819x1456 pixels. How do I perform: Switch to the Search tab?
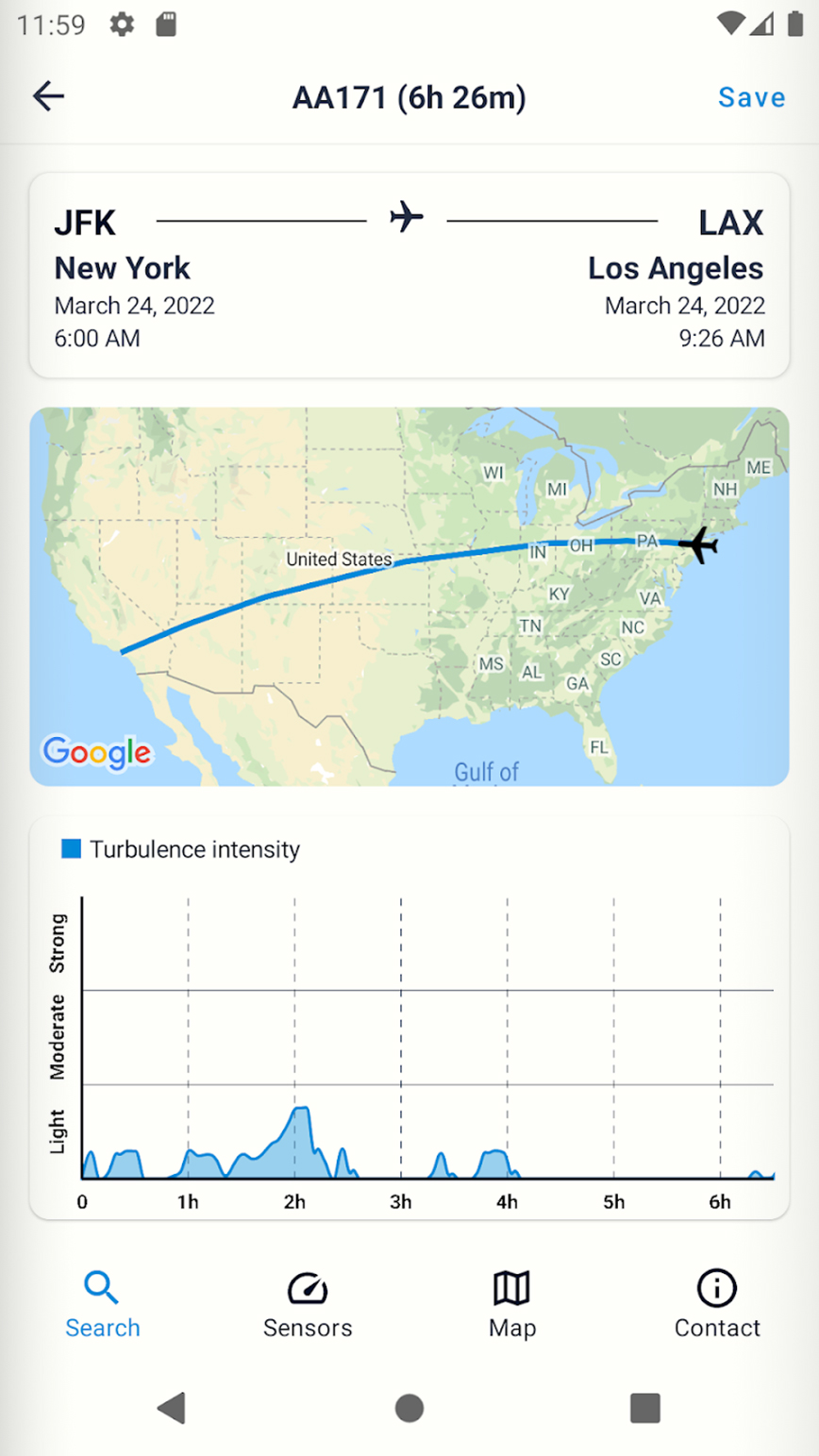102,1305
